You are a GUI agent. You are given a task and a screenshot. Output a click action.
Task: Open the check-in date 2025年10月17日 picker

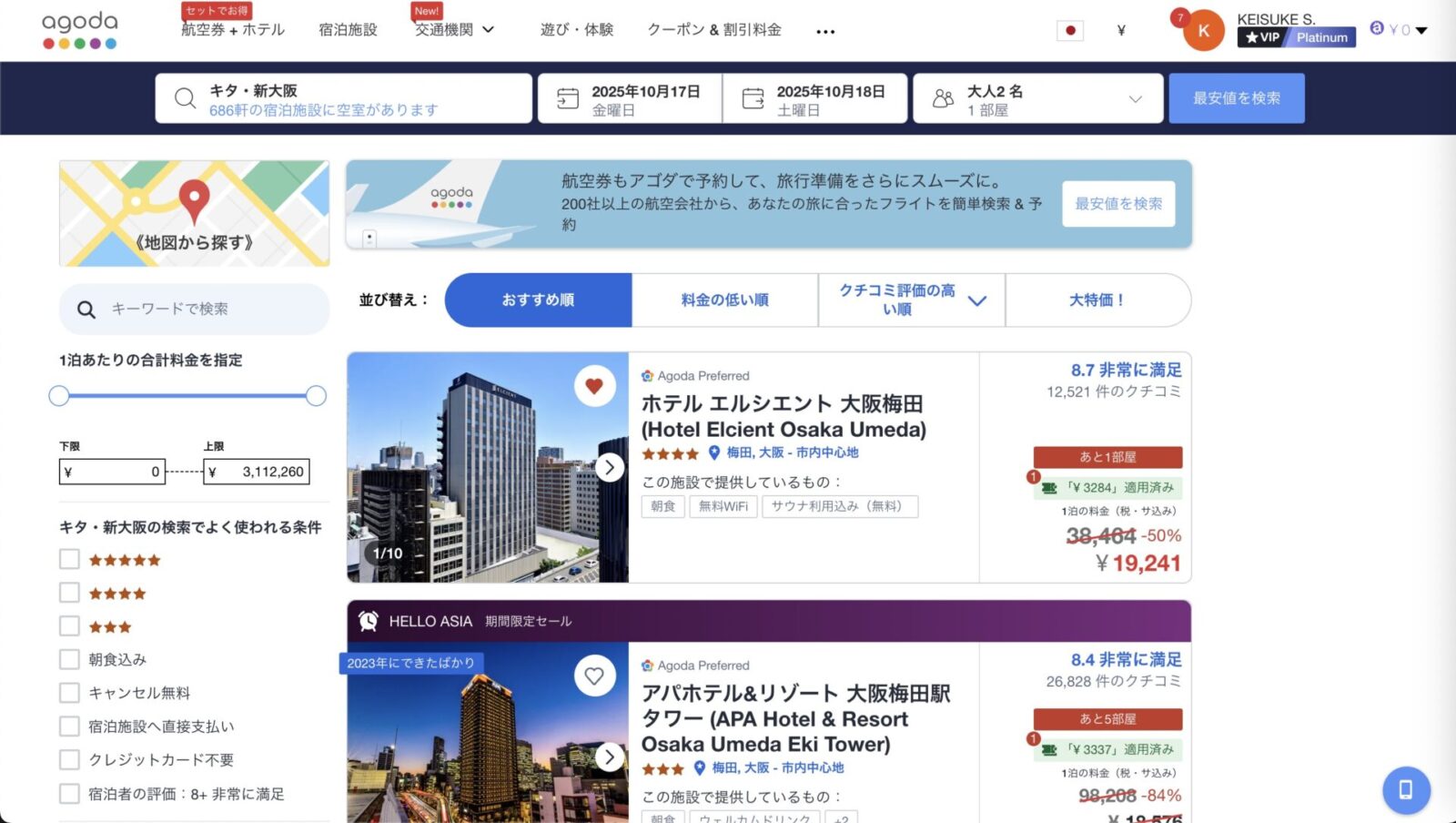pos(630,99)
